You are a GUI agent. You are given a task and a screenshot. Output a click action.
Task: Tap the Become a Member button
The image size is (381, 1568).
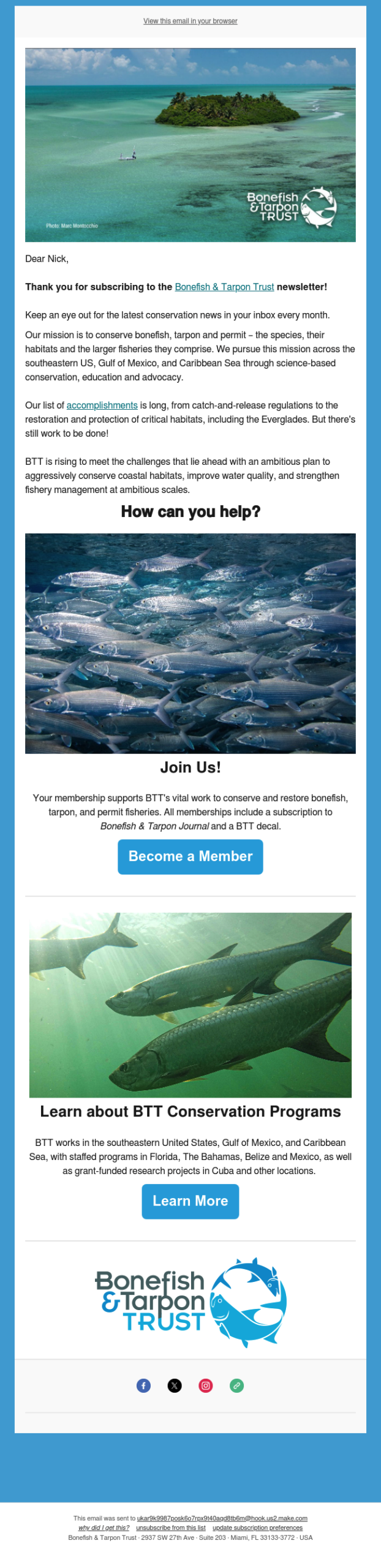point(190,856)
